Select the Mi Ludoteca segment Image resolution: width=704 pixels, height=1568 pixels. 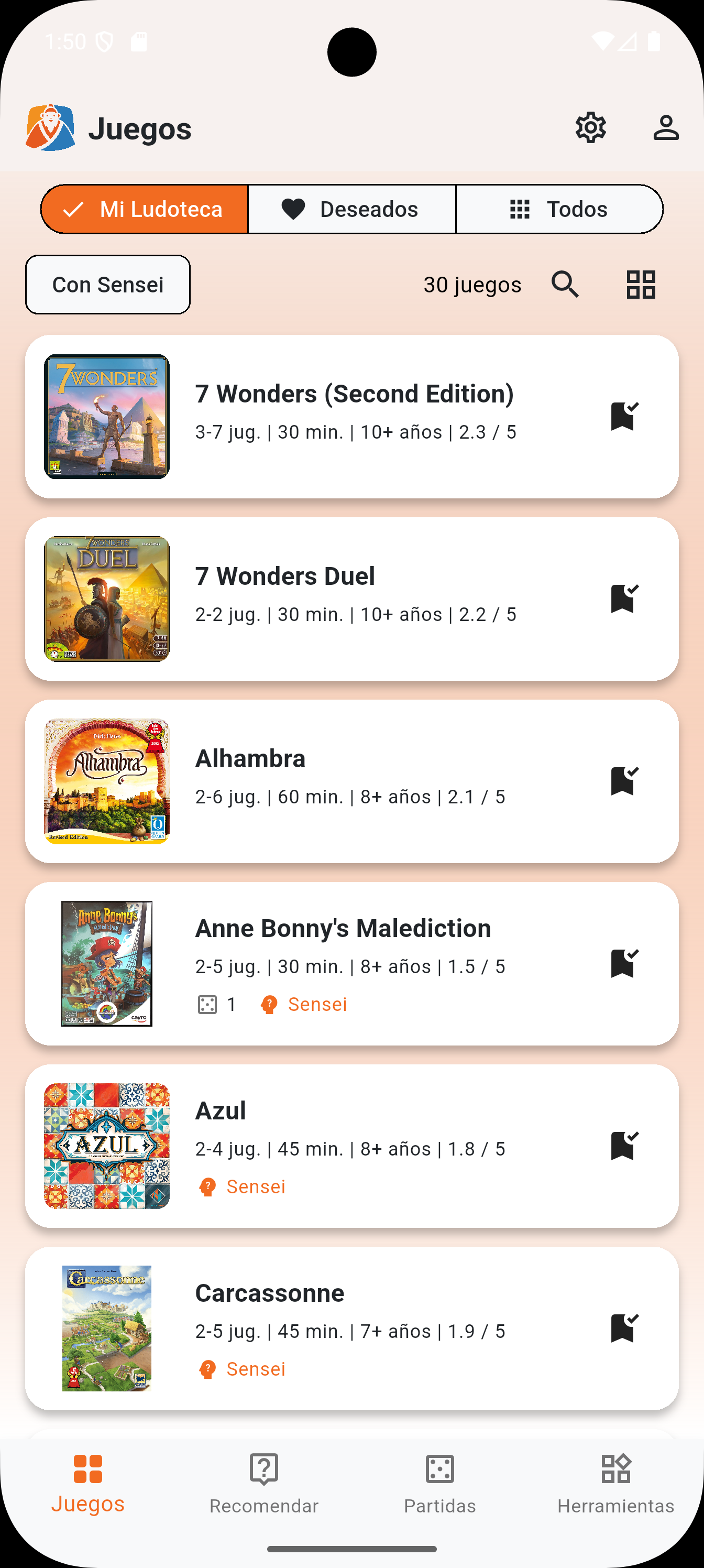[x=145, y=210]
